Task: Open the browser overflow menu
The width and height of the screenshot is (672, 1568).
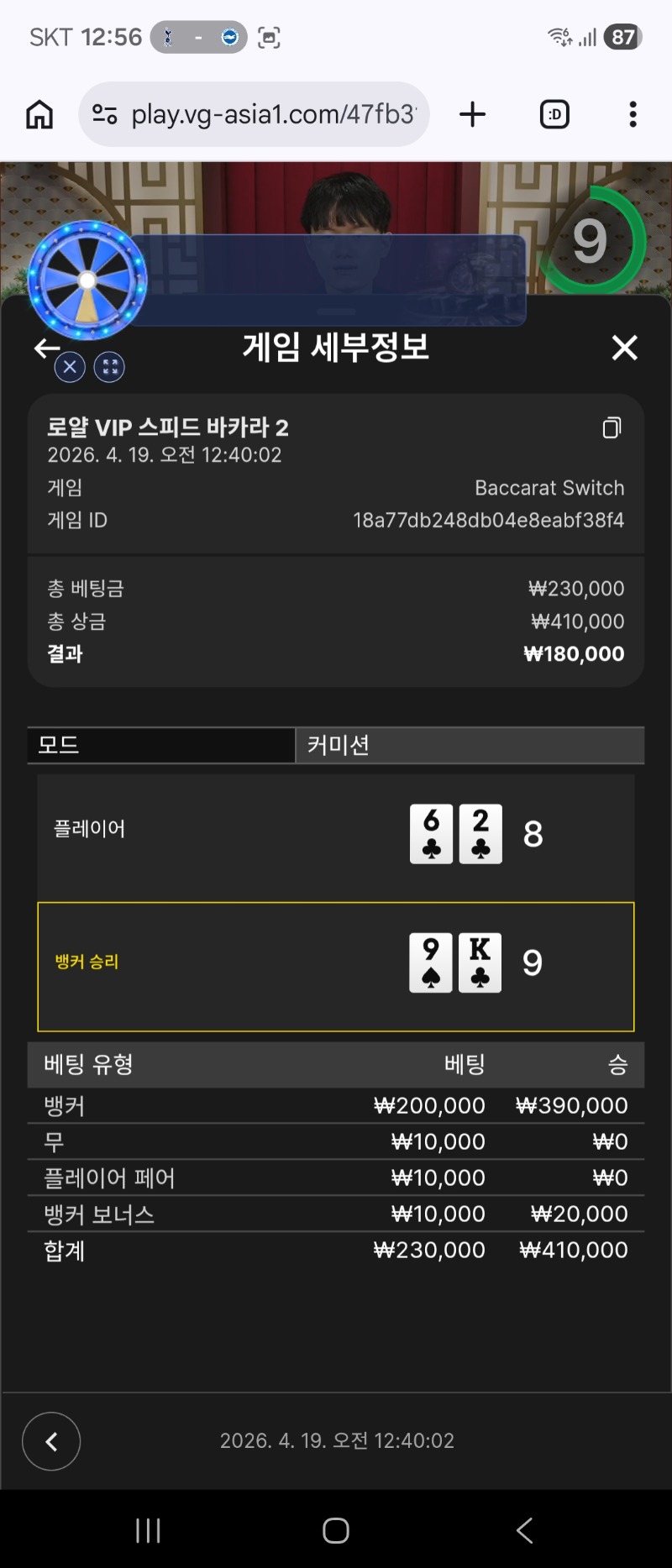Action: click(x=633, y=114)
